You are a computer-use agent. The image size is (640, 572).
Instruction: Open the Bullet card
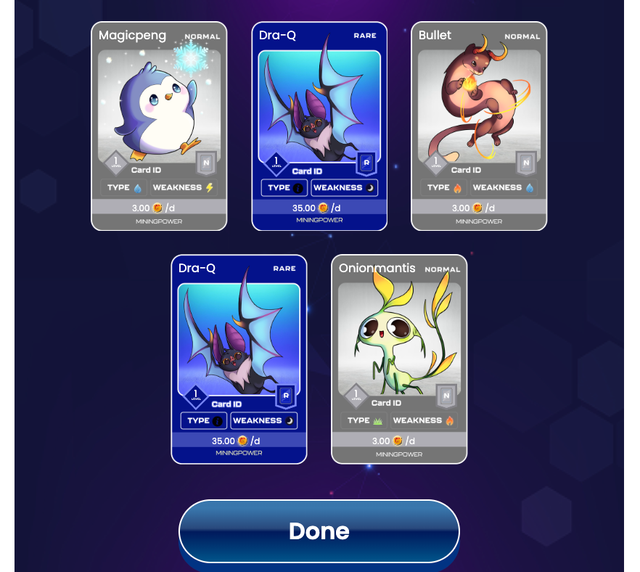pyautogui.click(x=479, y=125)
